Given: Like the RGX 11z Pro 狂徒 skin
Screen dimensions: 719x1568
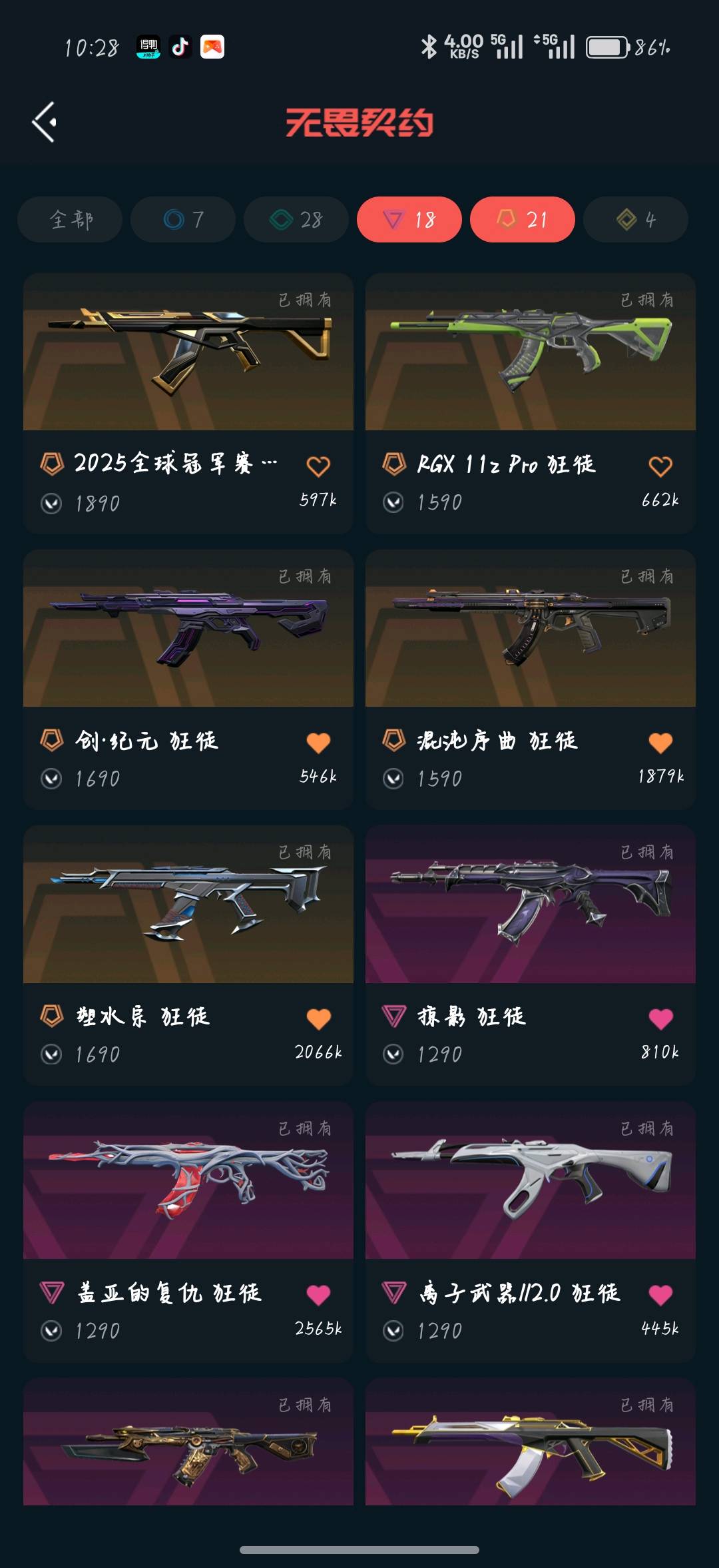Looking at the screenshot, I should [660, 466].
